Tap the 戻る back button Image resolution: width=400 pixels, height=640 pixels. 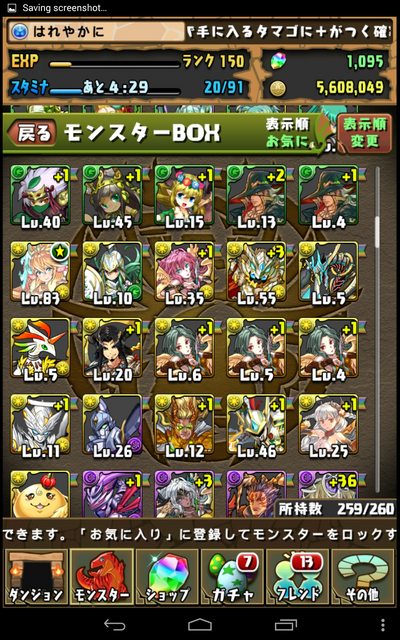pos(33,133)
